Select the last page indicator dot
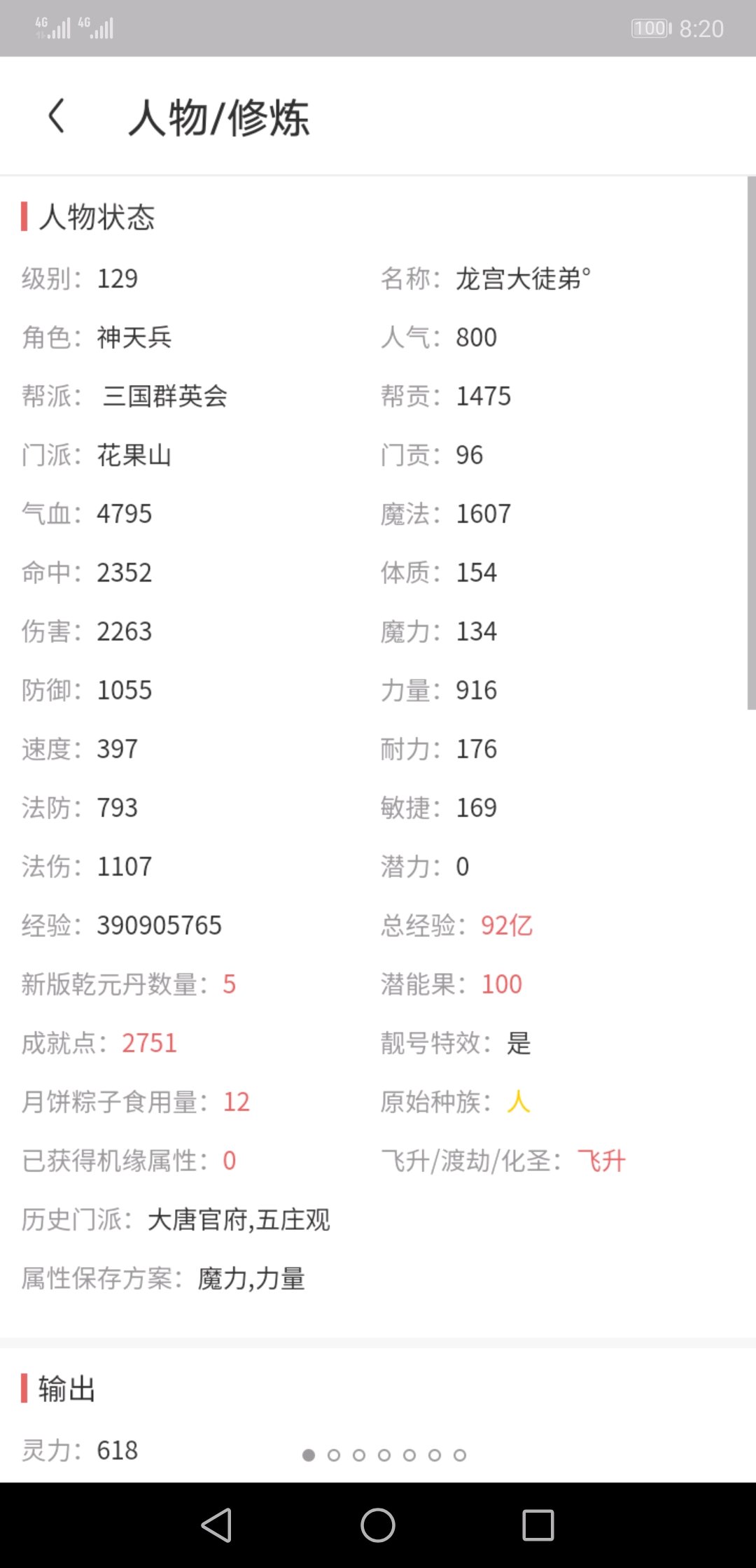The image size is (756, 1568). tap(460, 1455)
